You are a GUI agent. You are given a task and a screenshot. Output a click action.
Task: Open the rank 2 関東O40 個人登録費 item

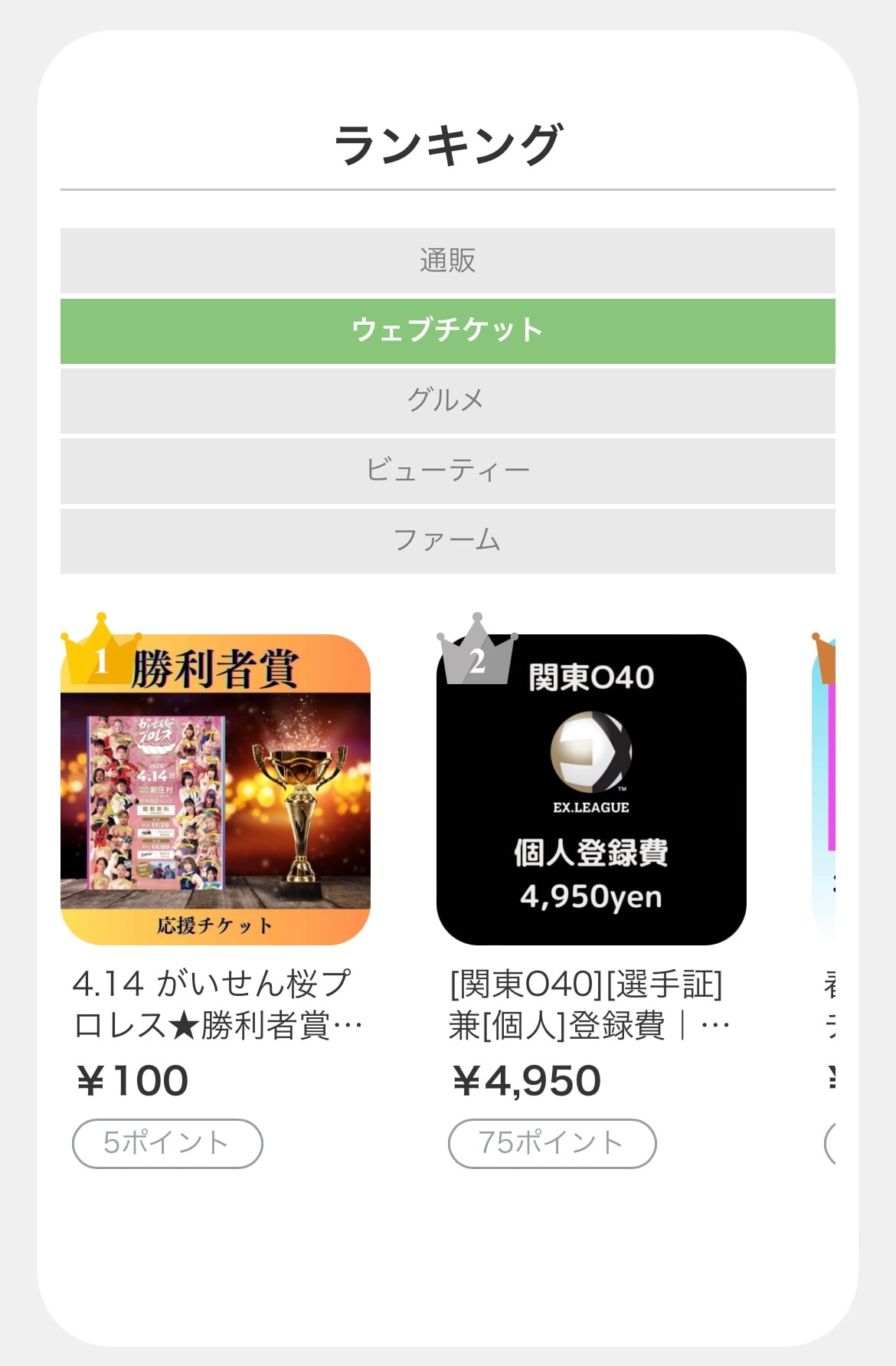click(x=590, y=789)
